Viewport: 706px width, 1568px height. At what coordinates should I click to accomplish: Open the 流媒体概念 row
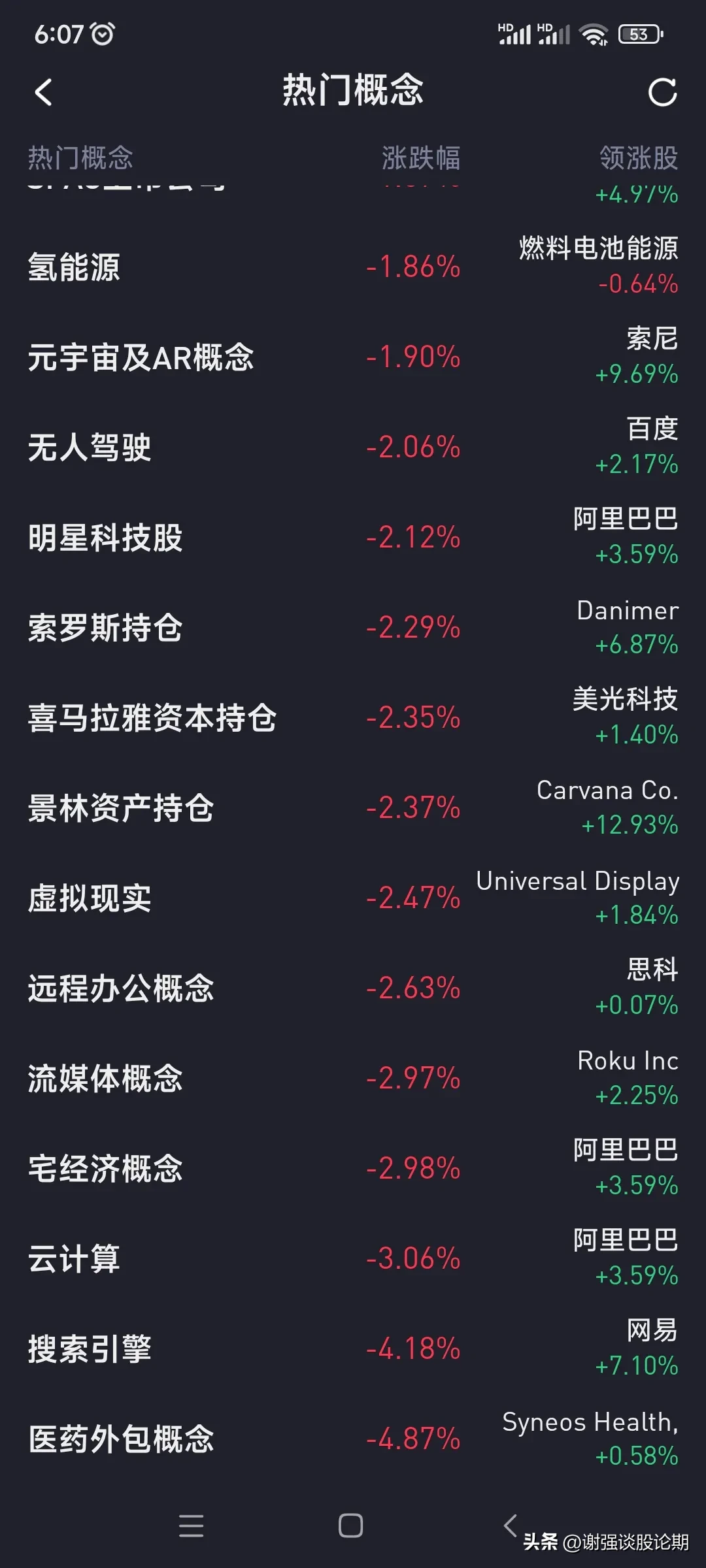[x=353, y=1079]
